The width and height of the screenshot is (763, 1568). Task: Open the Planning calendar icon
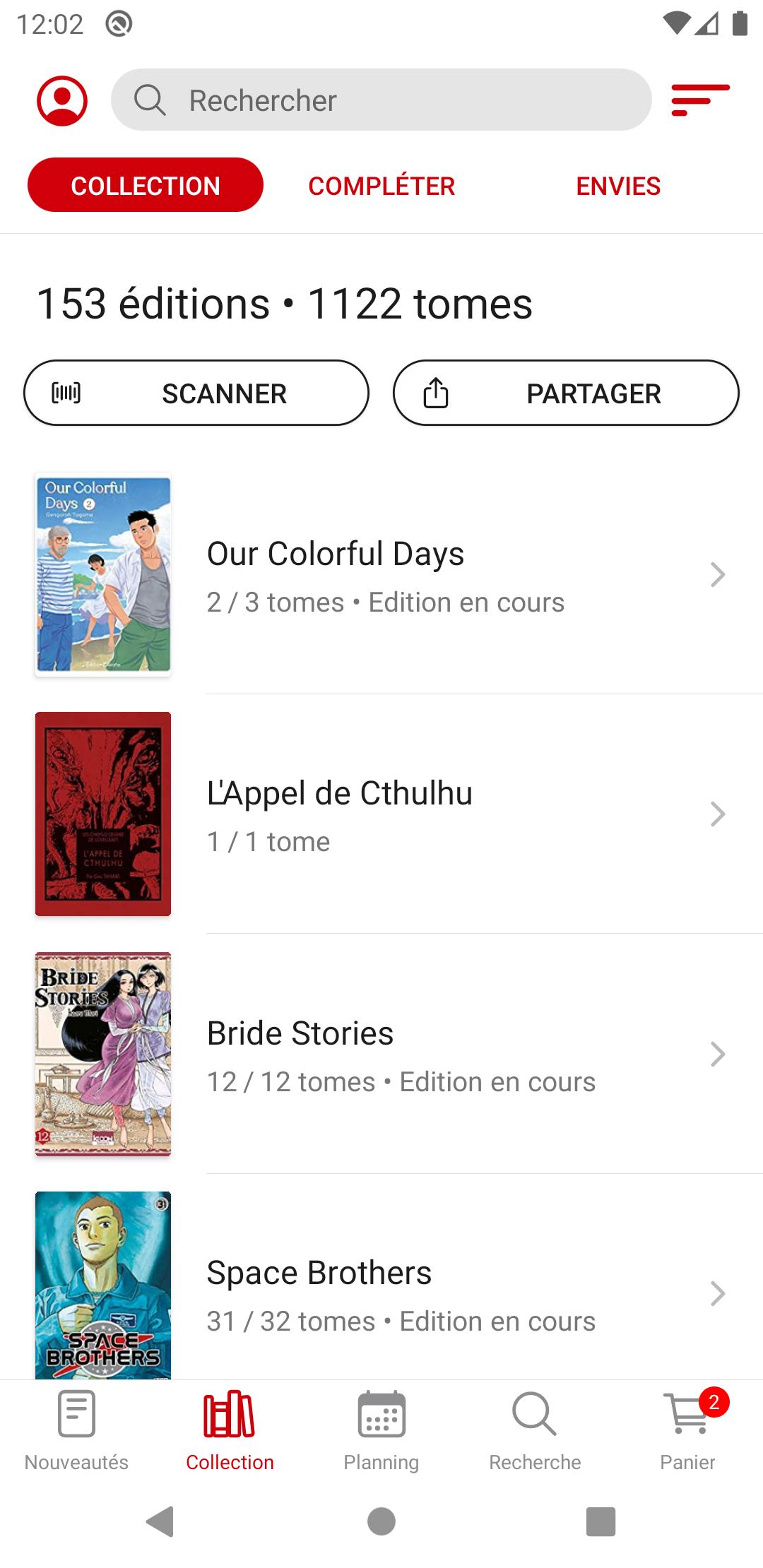[x=381, y=1415]
